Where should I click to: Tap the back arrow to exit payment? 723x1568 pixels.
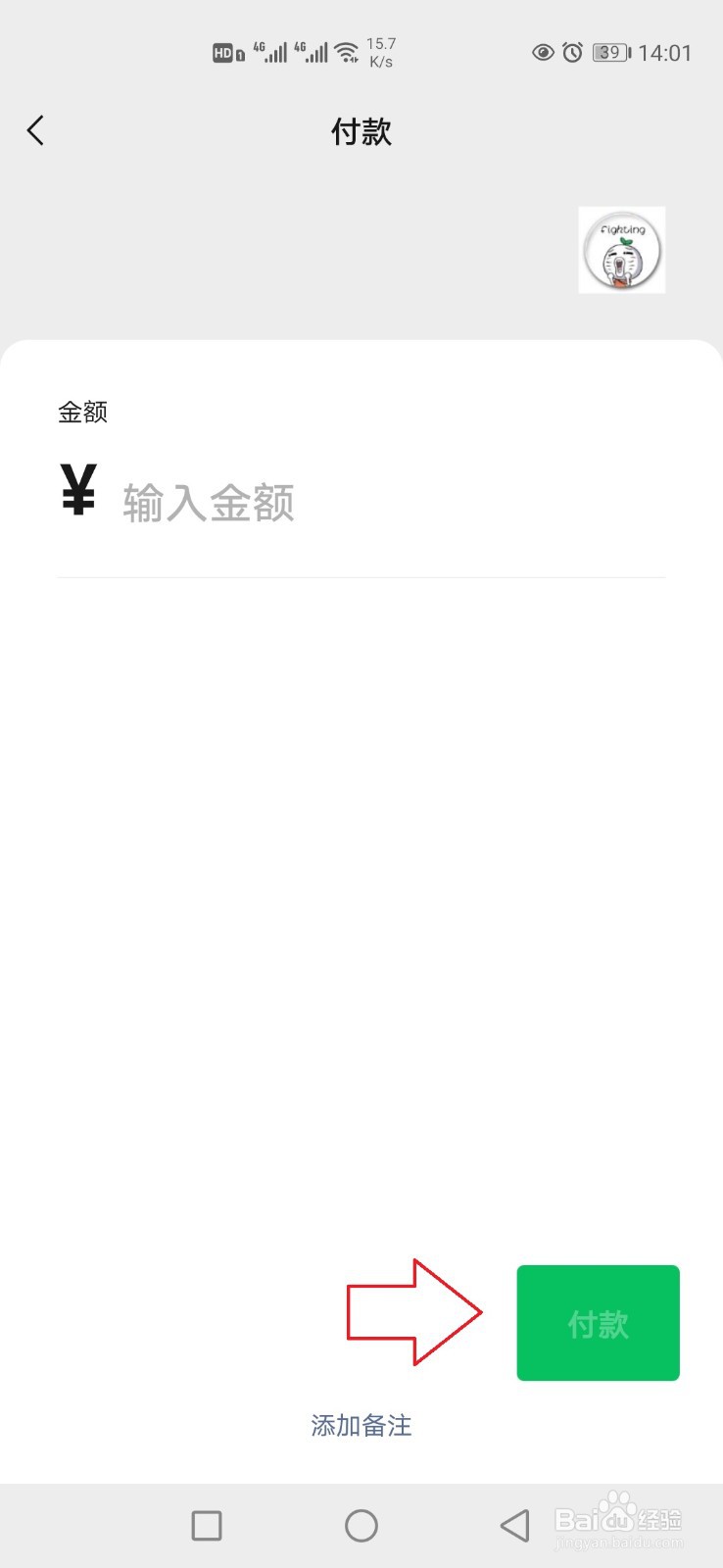click(35, 129)
